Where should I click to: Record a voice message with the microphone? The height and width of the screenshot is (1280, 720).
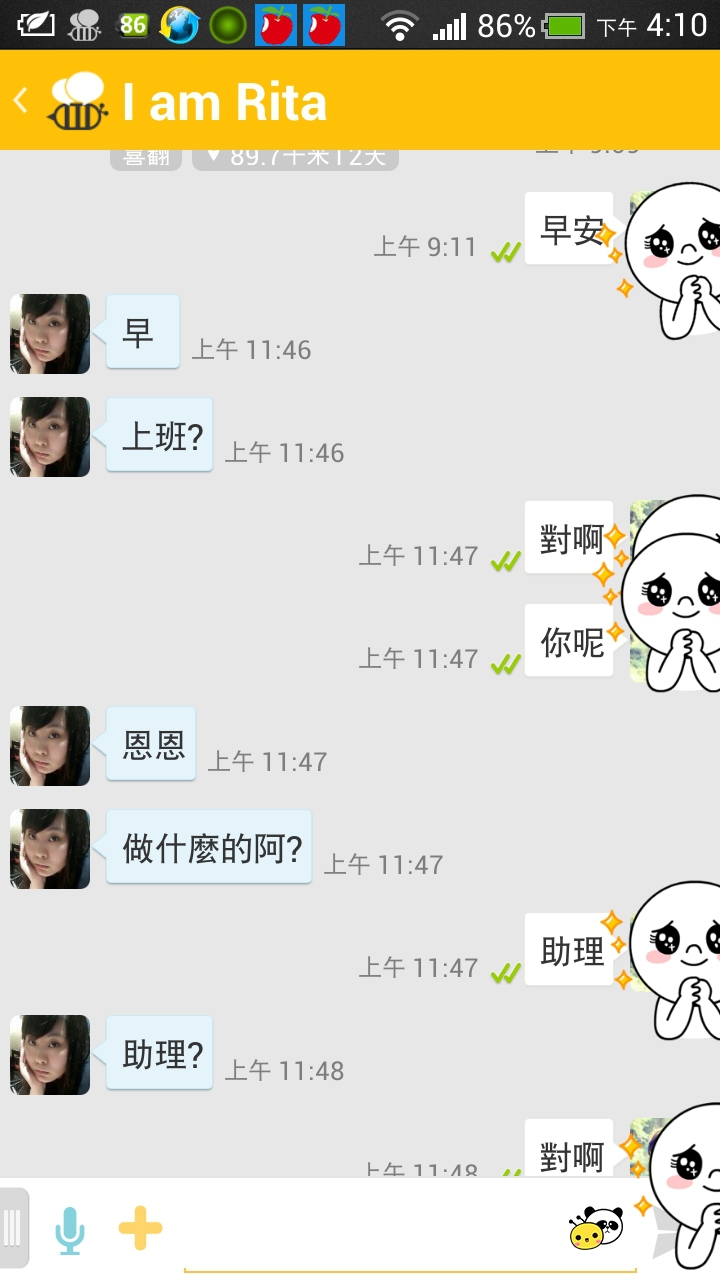coord(69,1229)
